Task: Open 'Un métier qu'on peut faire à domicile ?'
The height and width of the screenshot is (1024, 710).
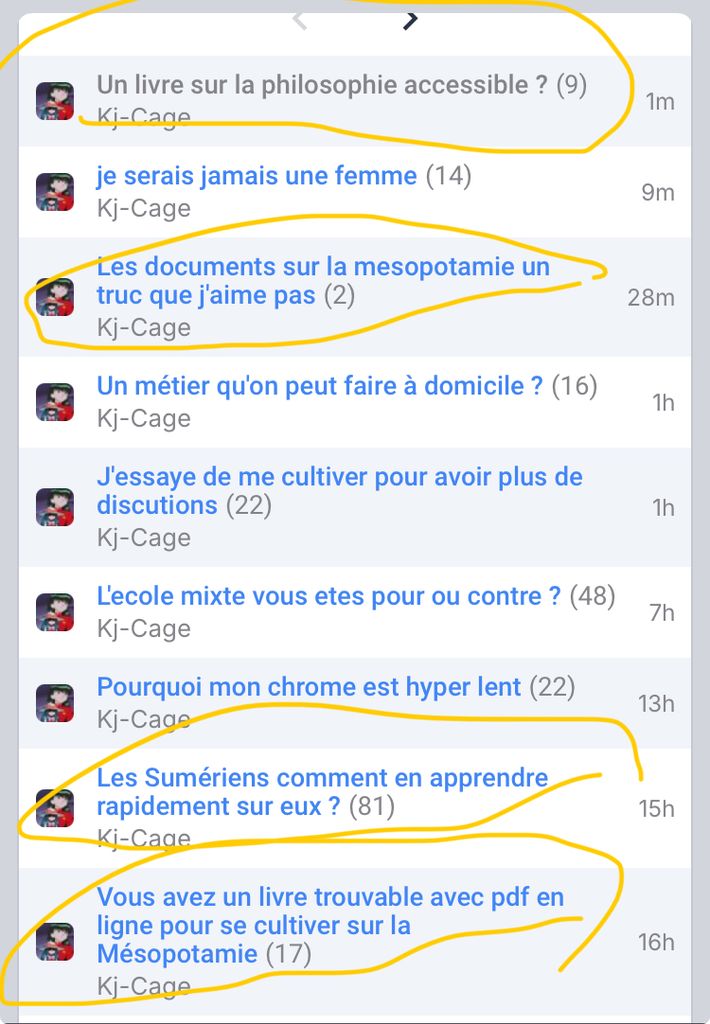Action: point(320,386)
